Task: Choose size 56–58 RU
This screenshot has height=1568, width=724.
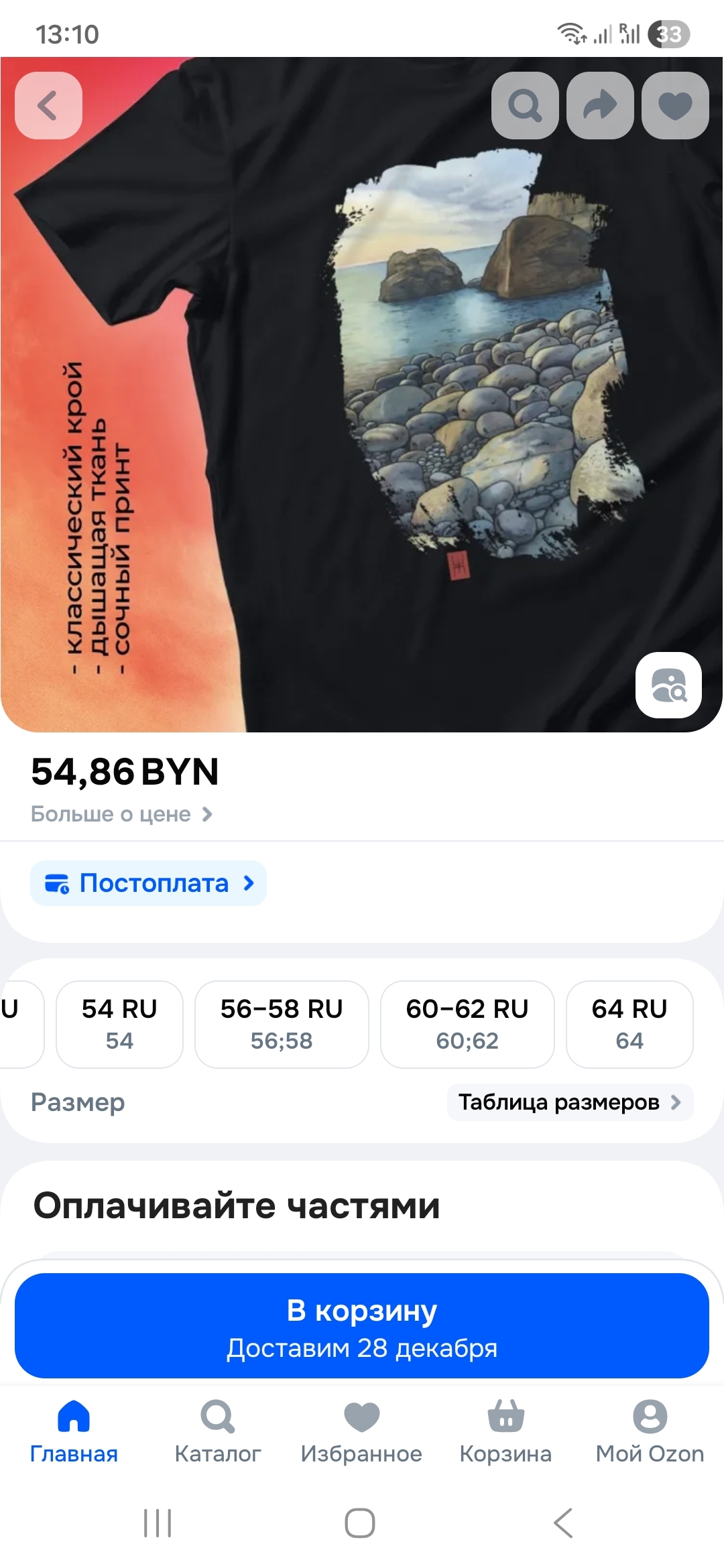Action: (x=282, y=1024)
